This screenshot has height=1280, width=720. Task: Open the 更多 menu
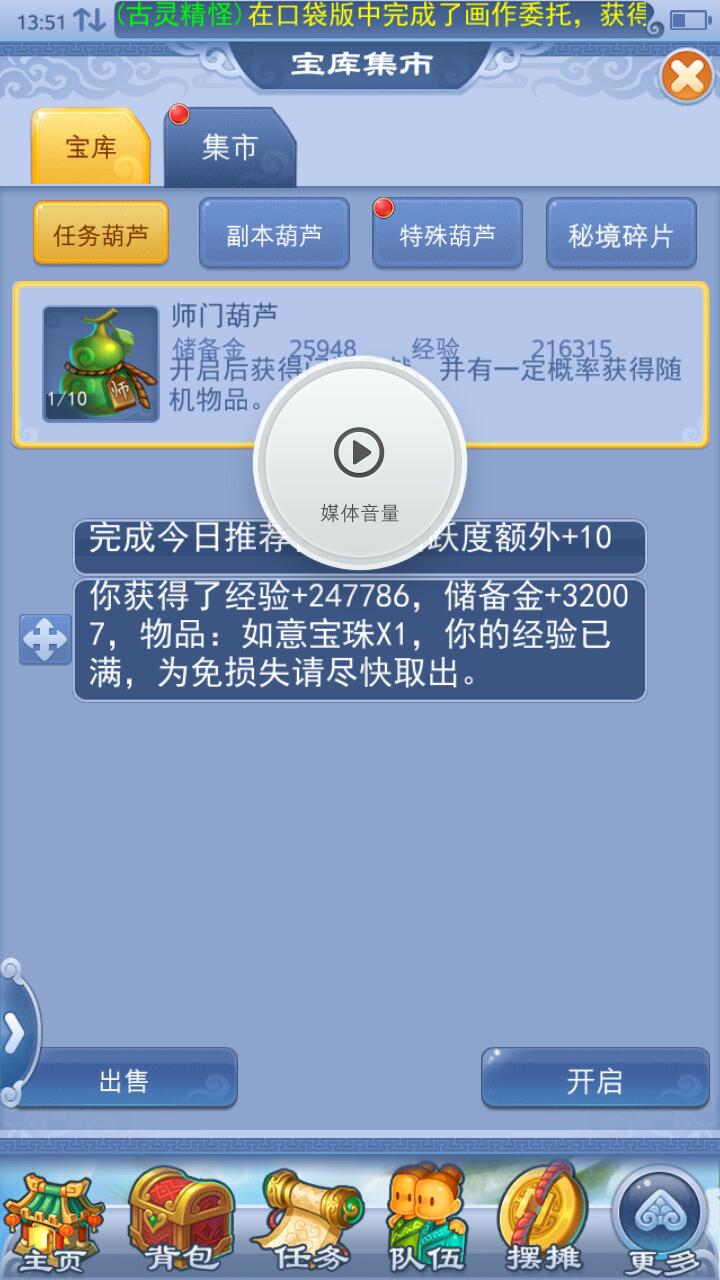662,1222
